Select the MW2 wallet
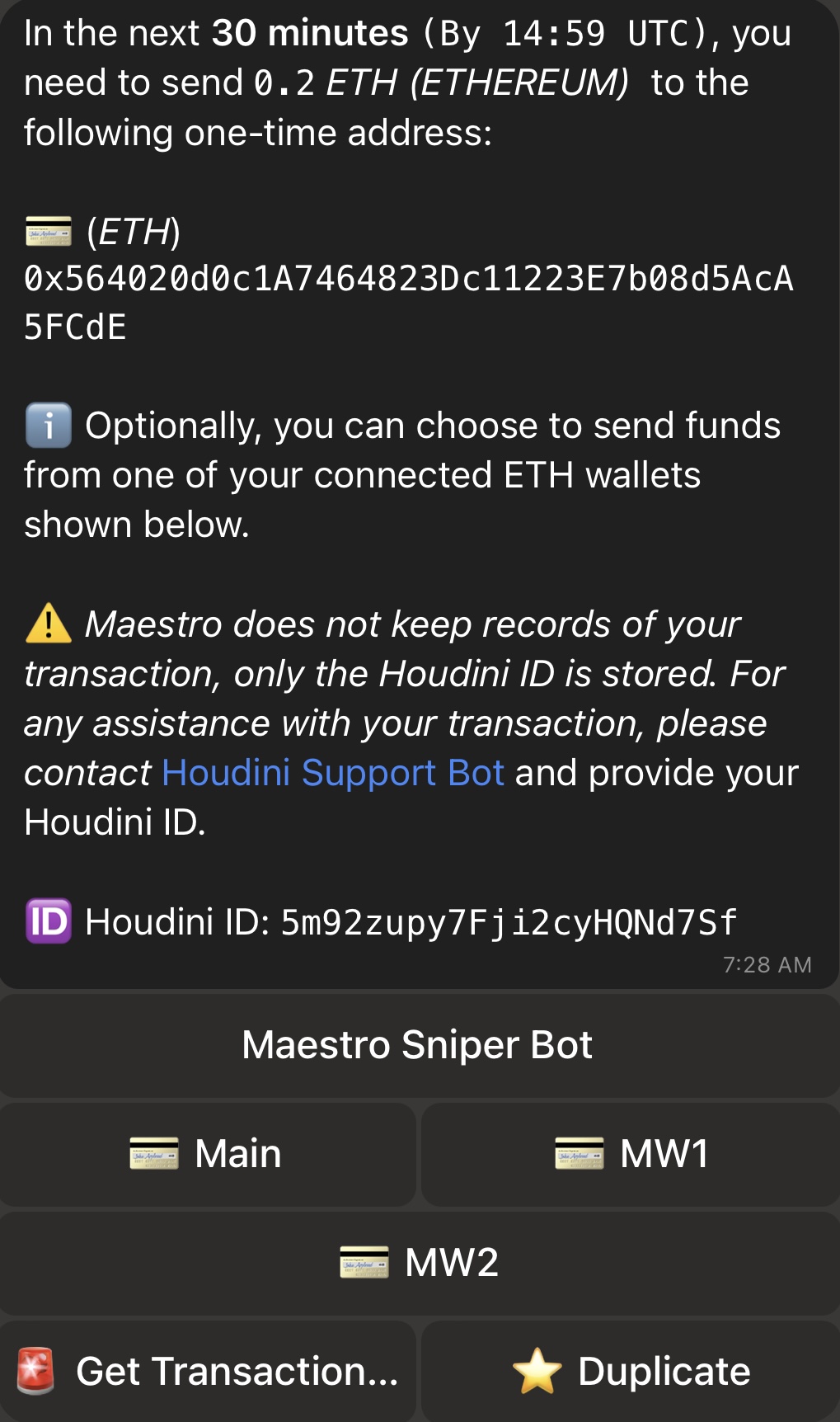 420,1262
